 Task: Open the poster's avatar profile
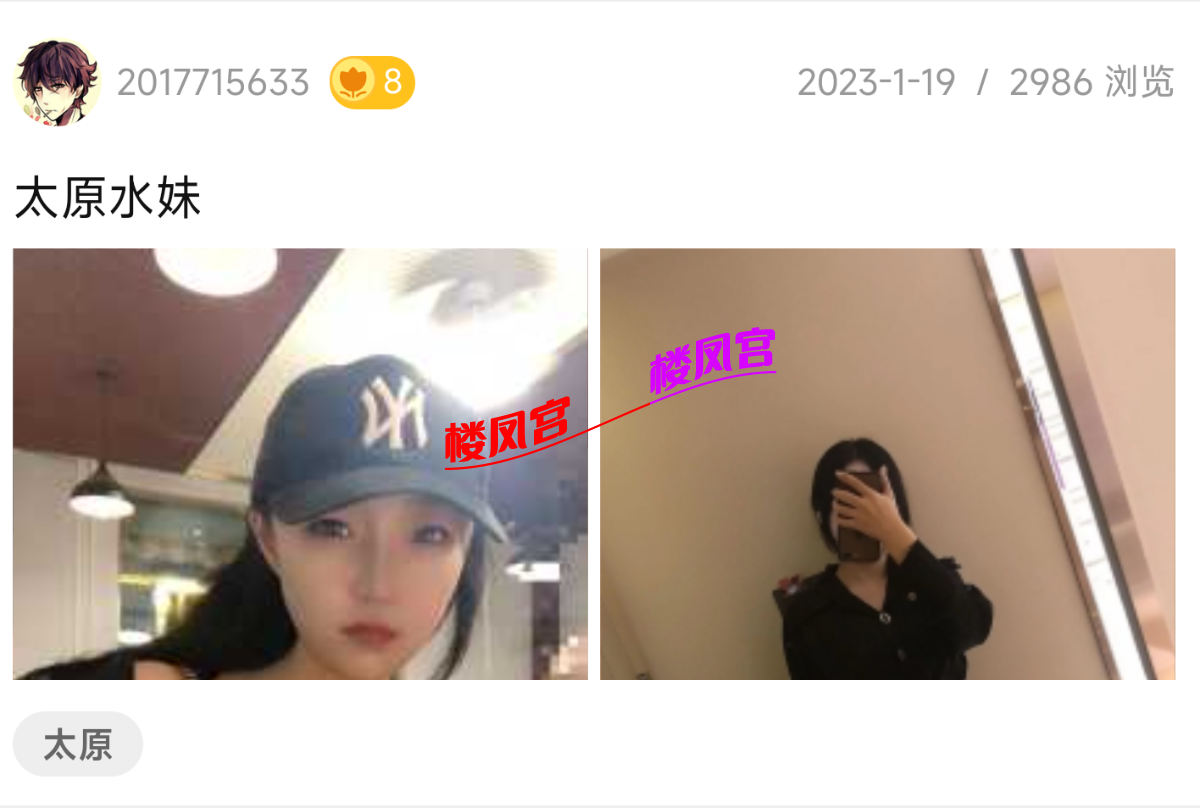pyautogui.click(x=57, y=83)
